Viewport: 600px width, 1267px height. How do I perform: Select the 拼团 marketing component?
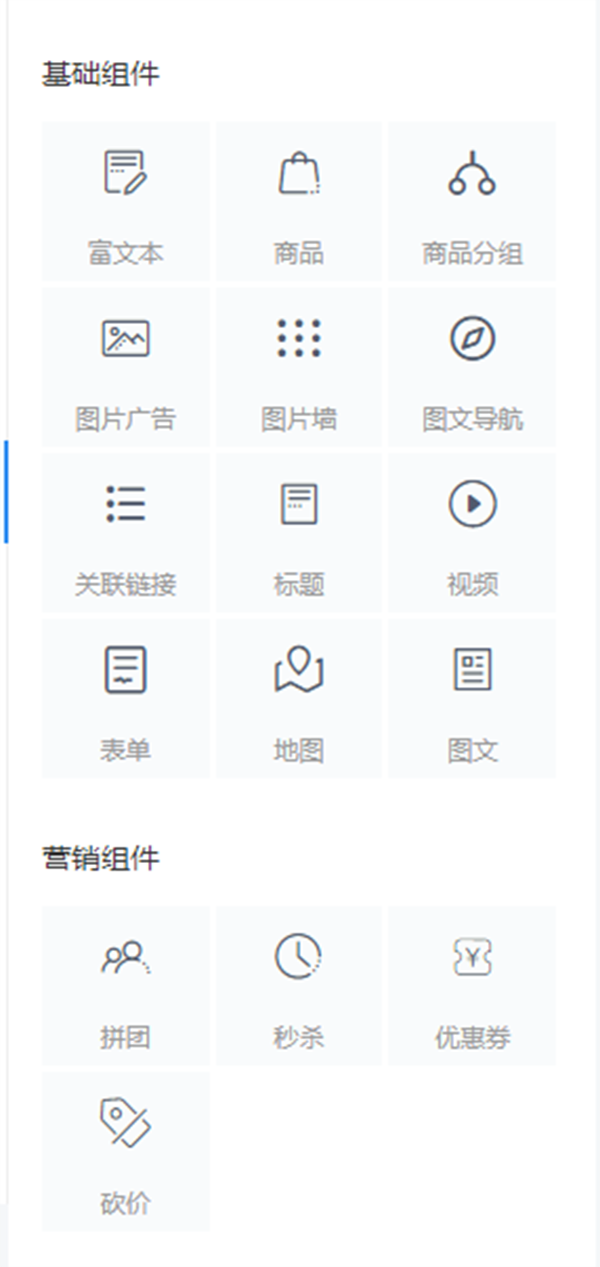pyautogui.click(x=126, y=986)
